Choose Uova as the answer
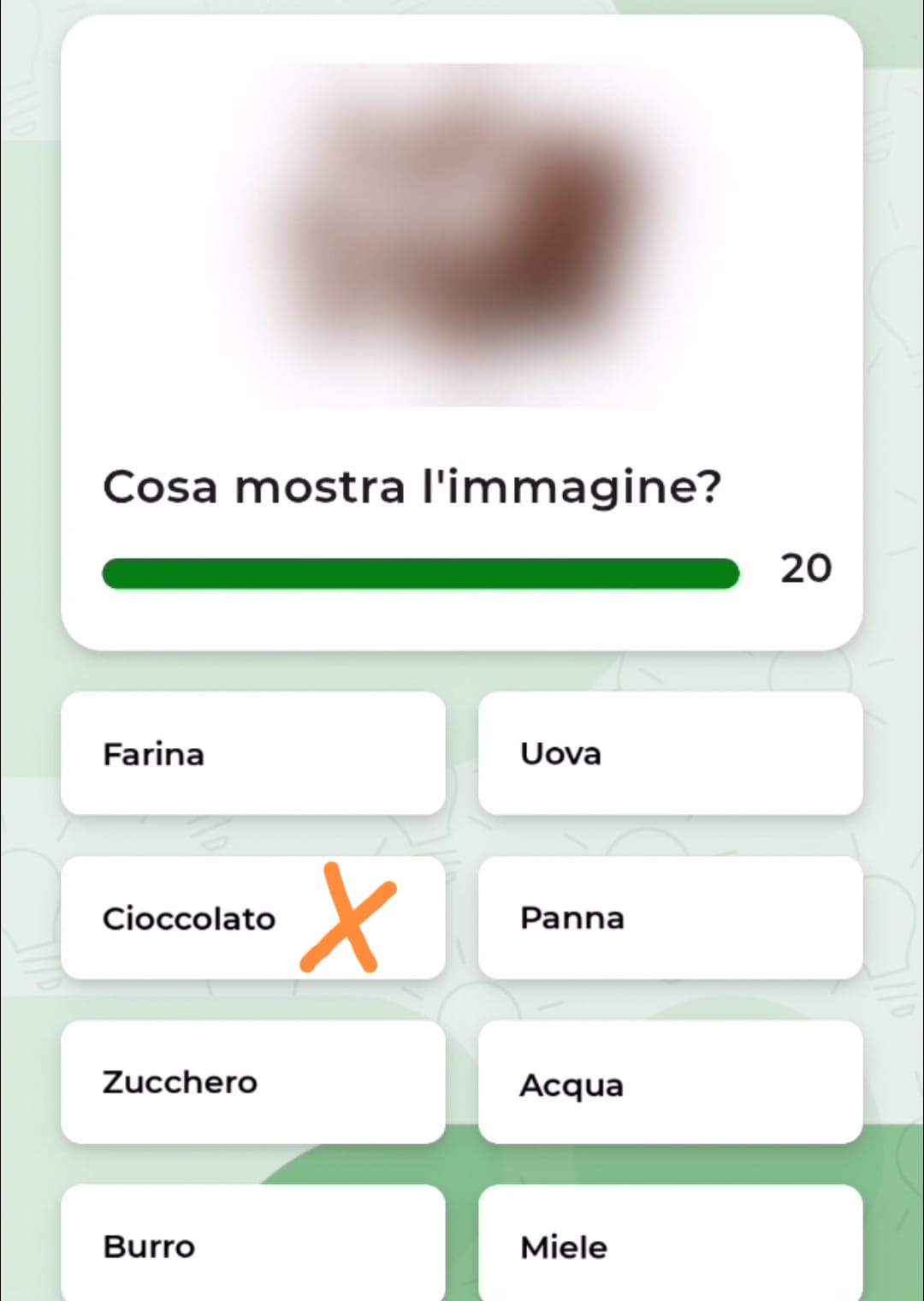The height and width of the screenshot is (1301, 924). click(x=670, y=753)
